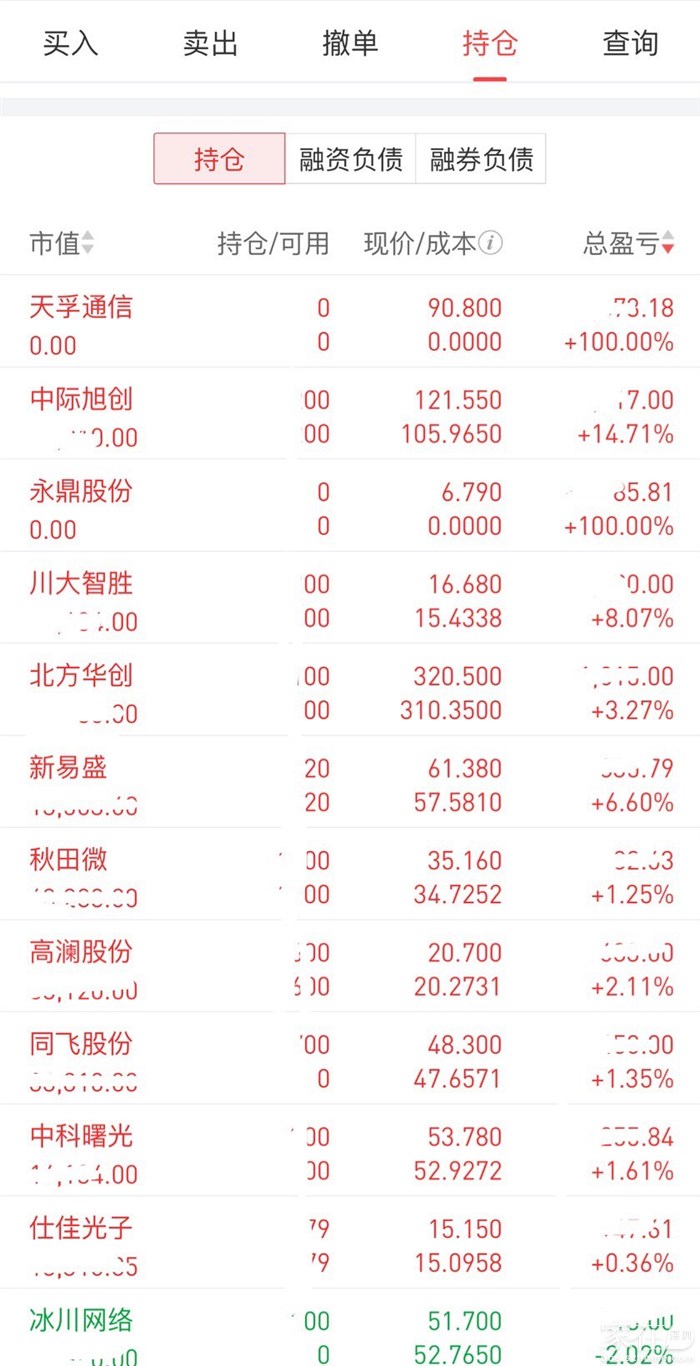Select the 融券负债 segment
This screenshot has height=1366, width=700.
(x=481, y=159)
